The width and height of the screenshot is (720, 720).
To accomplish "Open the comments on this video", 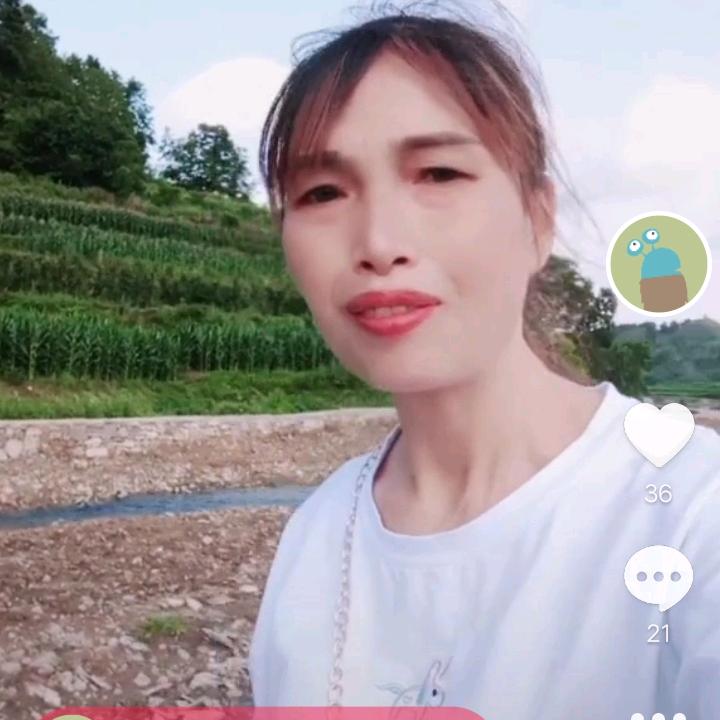I will 658,578.
